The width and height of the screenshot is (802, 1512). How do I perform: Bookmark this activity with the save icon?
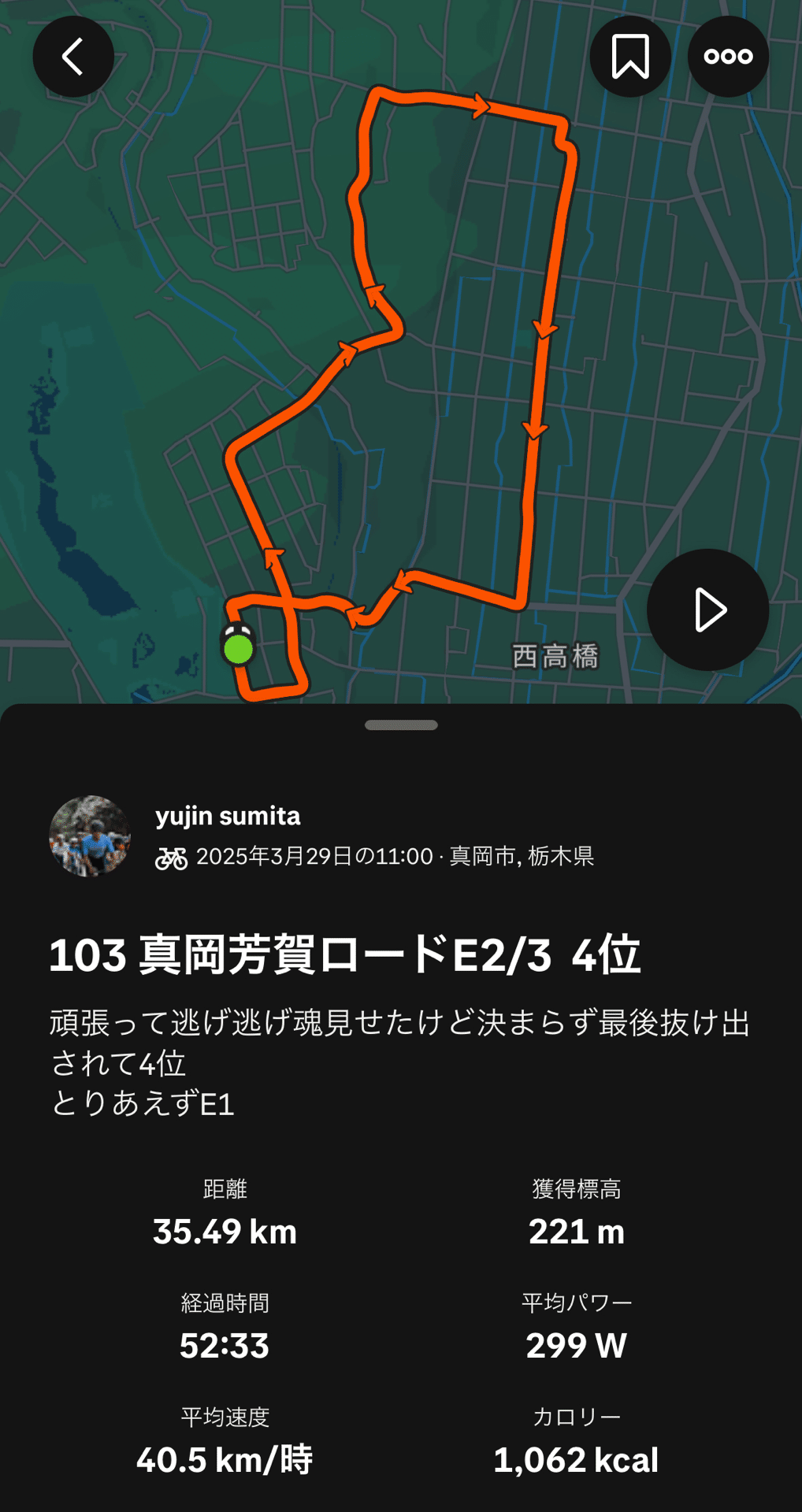click(629, 56)
